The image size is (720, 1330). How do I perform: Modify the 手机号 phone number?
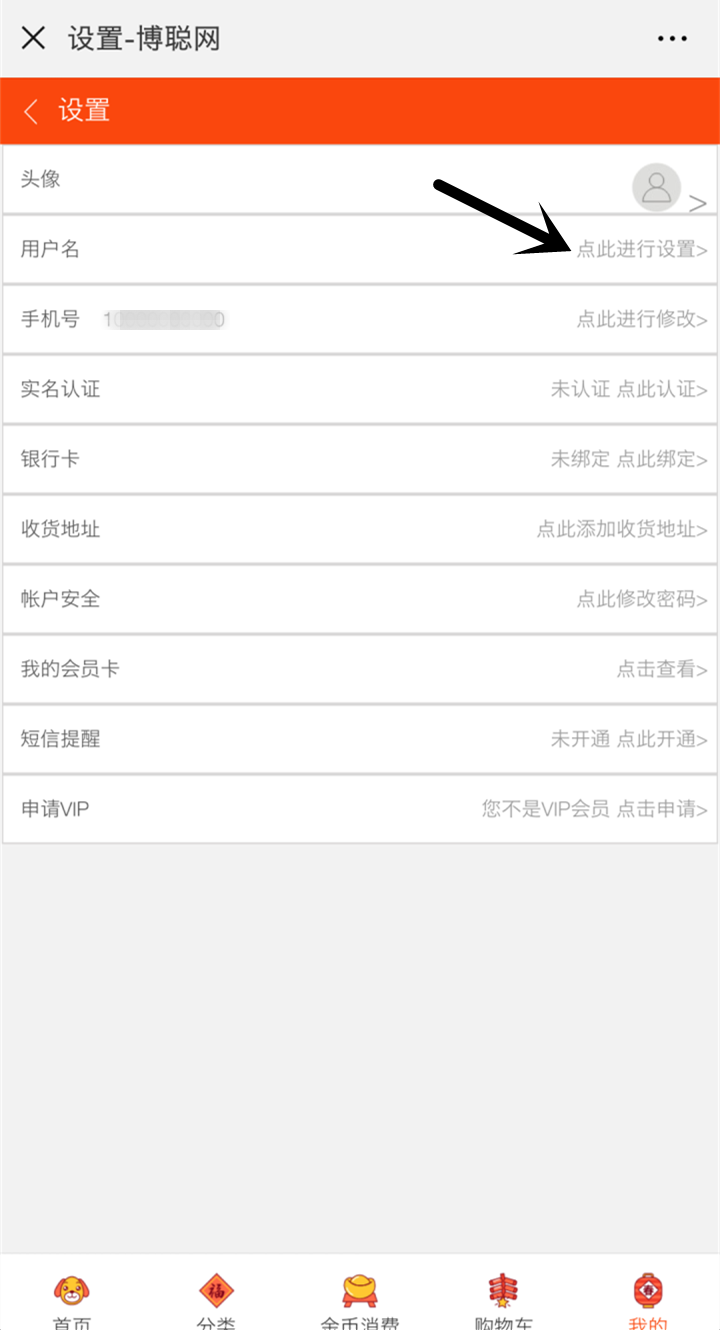coord(360,319)
